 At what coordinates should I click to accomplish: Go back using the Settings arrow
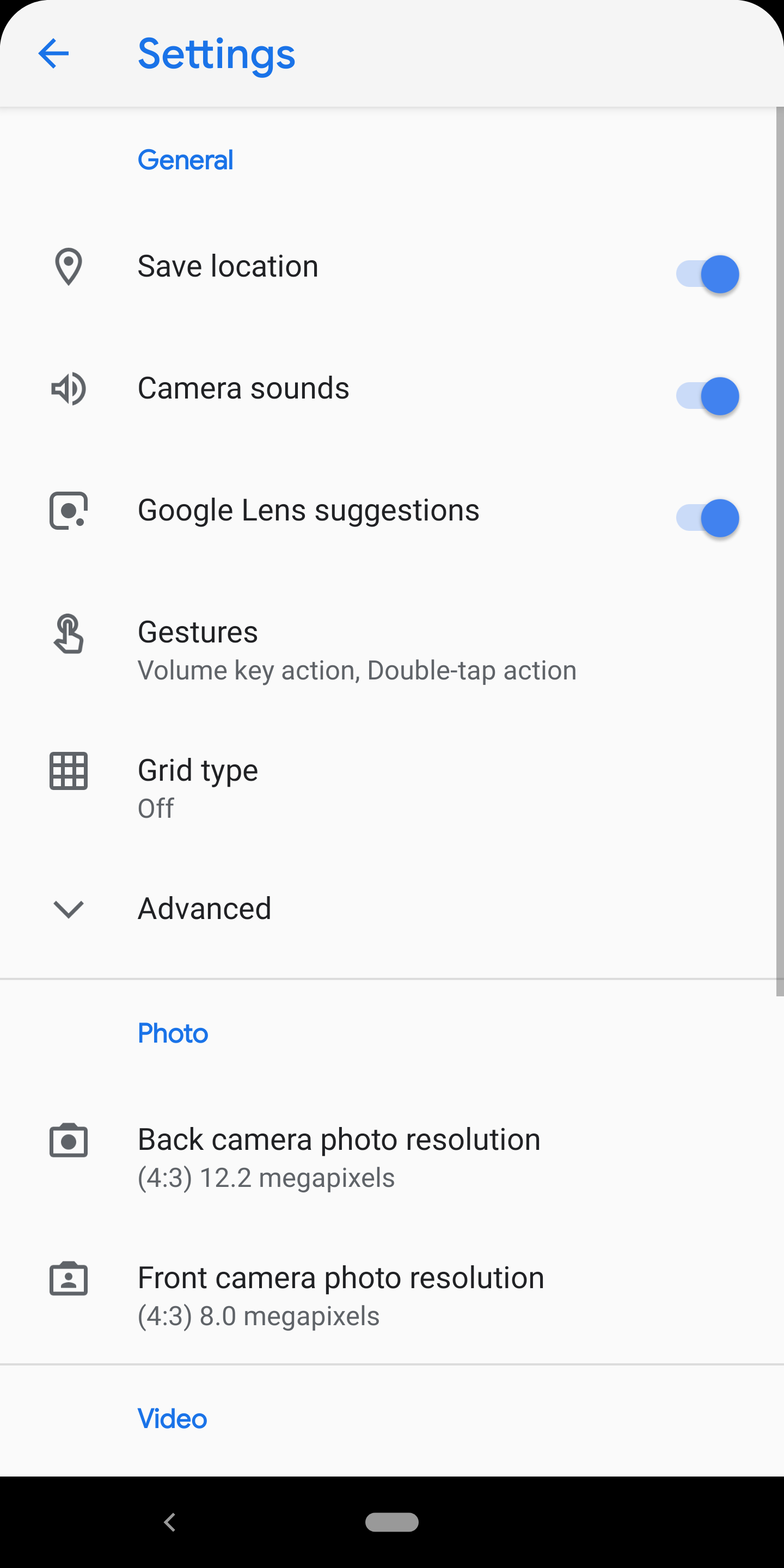53,53
